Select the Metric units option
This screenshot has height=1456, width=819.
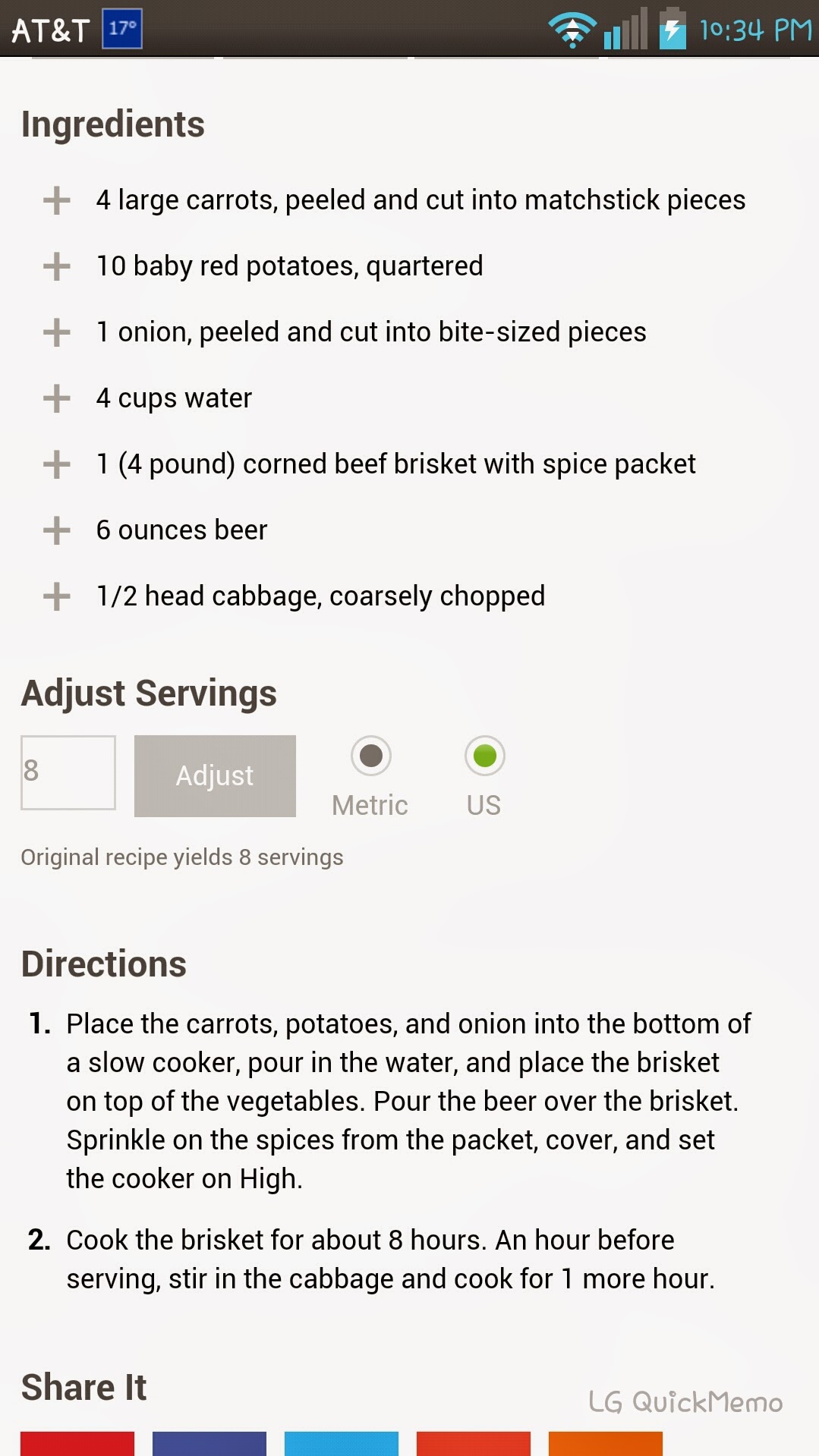click(x=371, y=756)
